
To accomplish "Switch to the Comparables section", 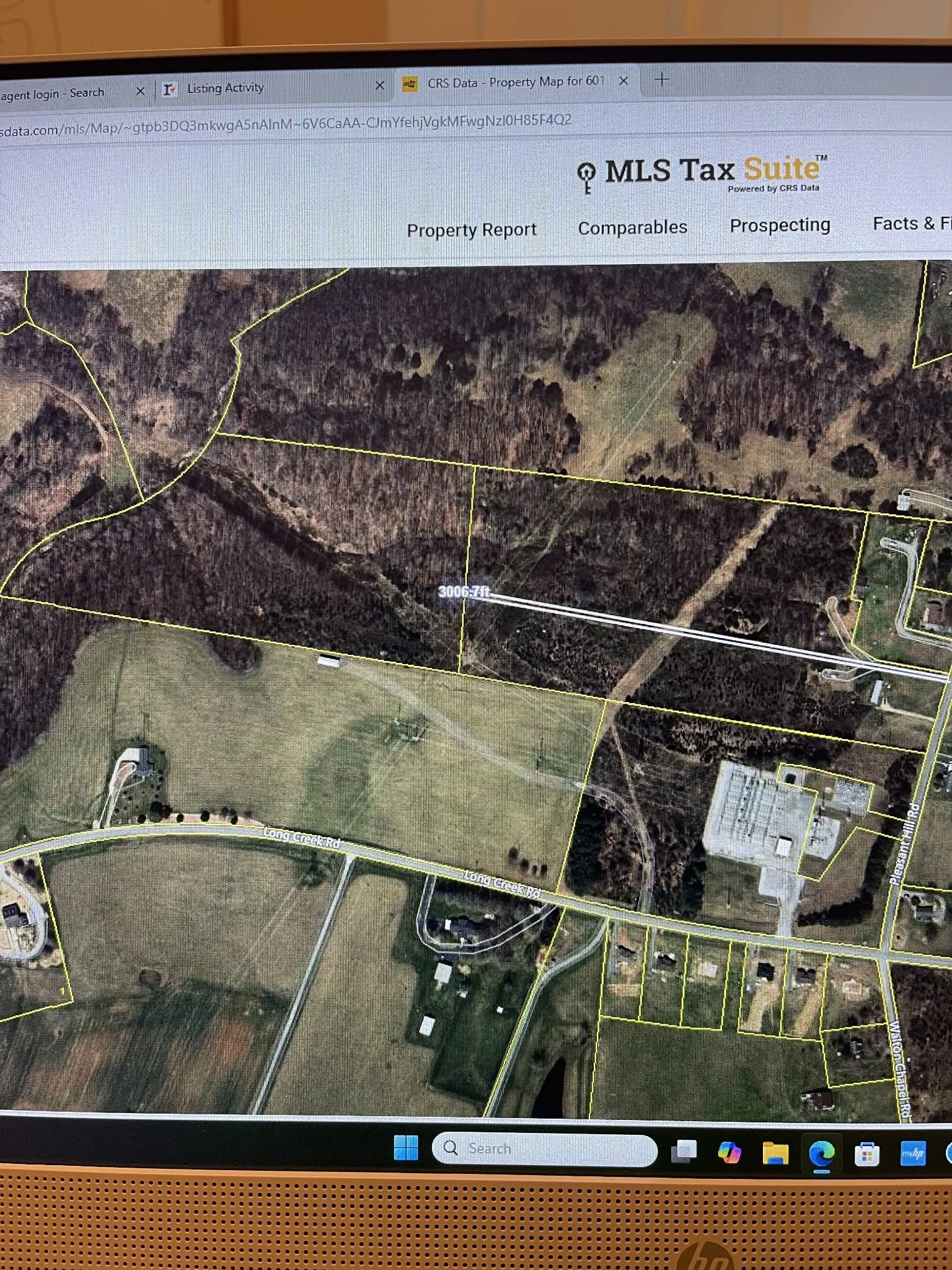I will (632, 228).
